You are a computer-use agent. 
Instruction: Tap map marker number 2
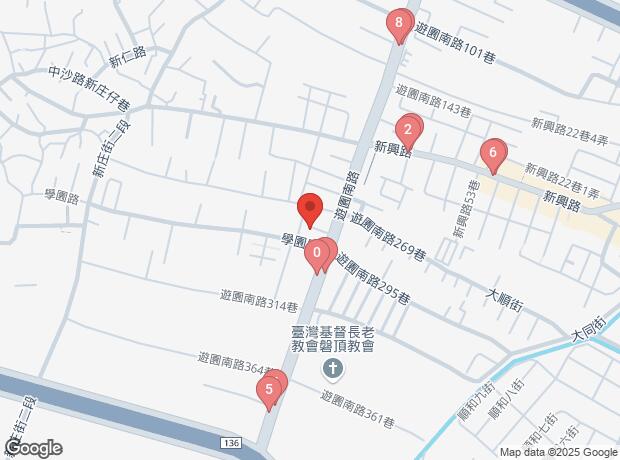[407, 131]
